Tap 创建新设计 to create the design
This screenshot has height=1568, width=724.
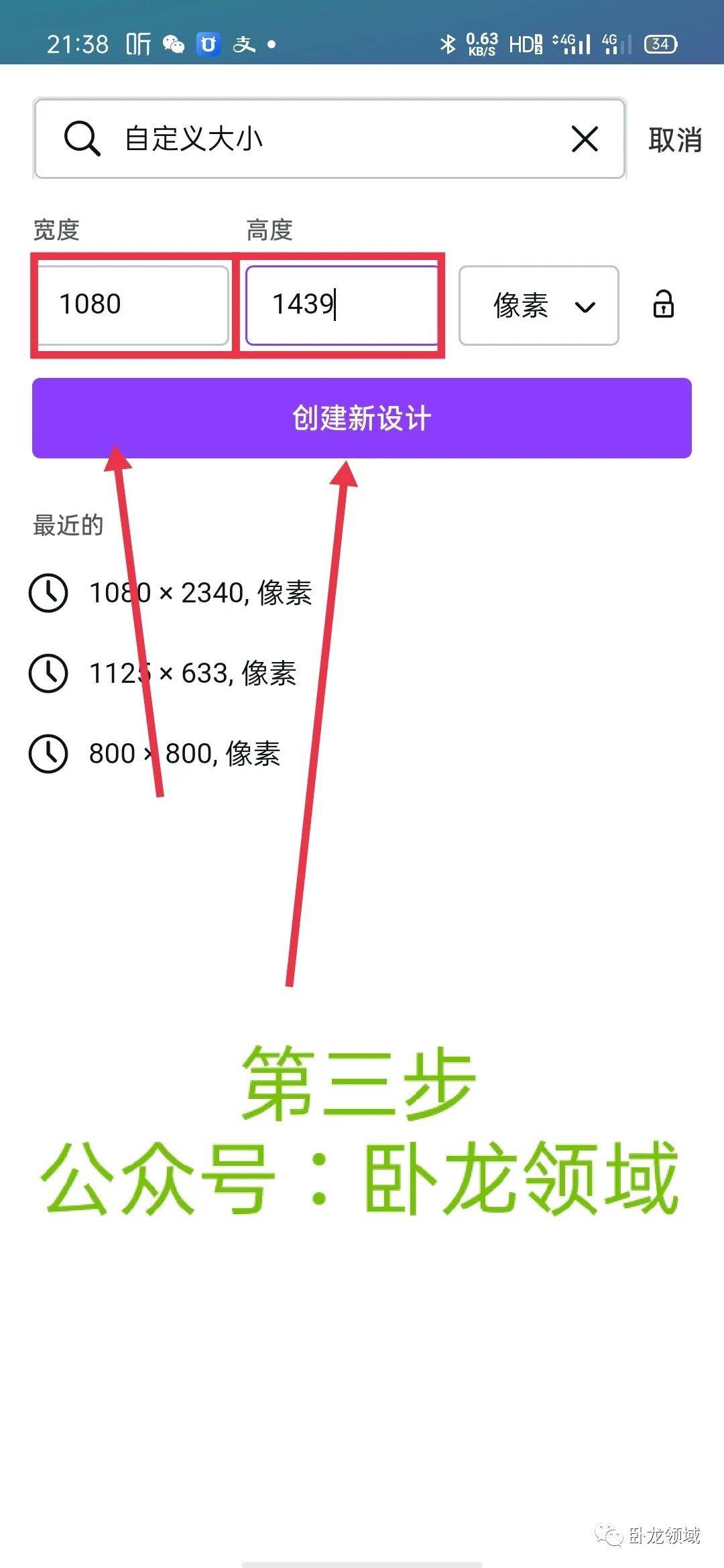(x=362, y=418)
